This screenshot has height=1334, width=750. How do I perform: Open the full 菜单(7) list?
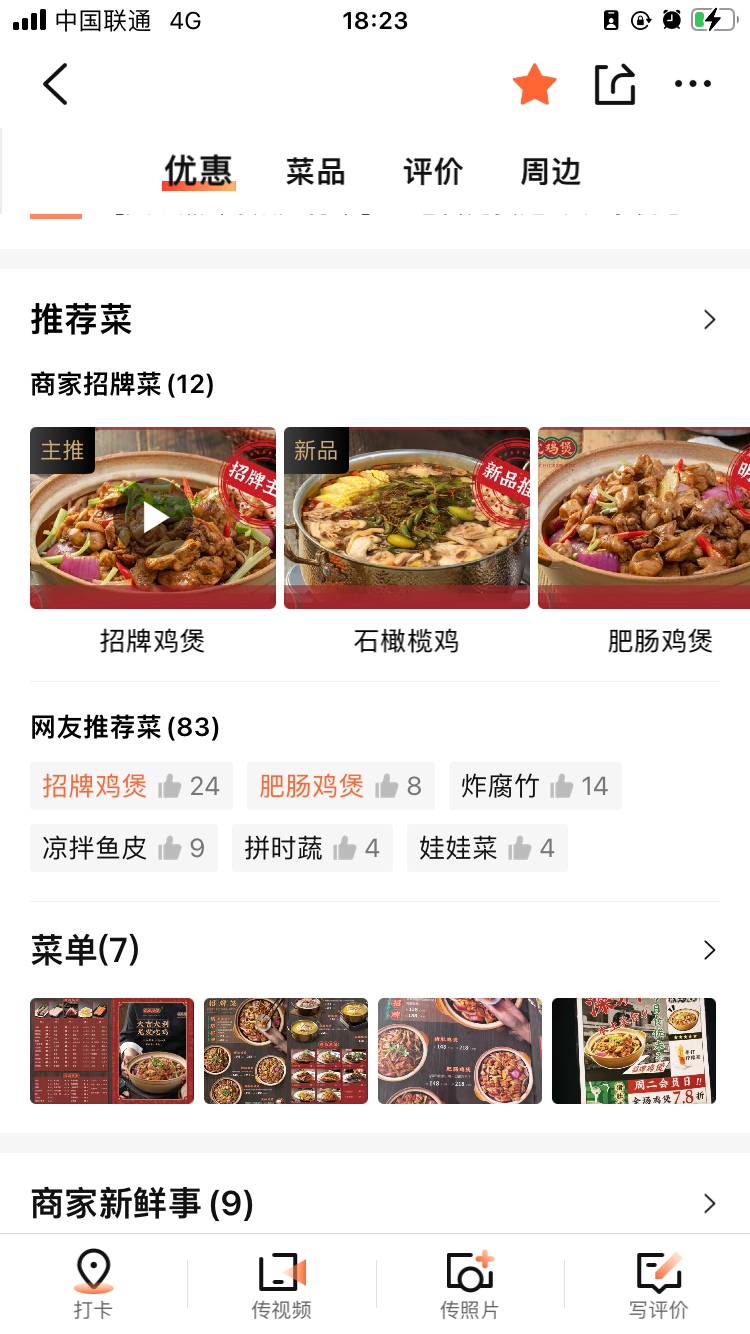pyautogui.click(x=709, y=949)
